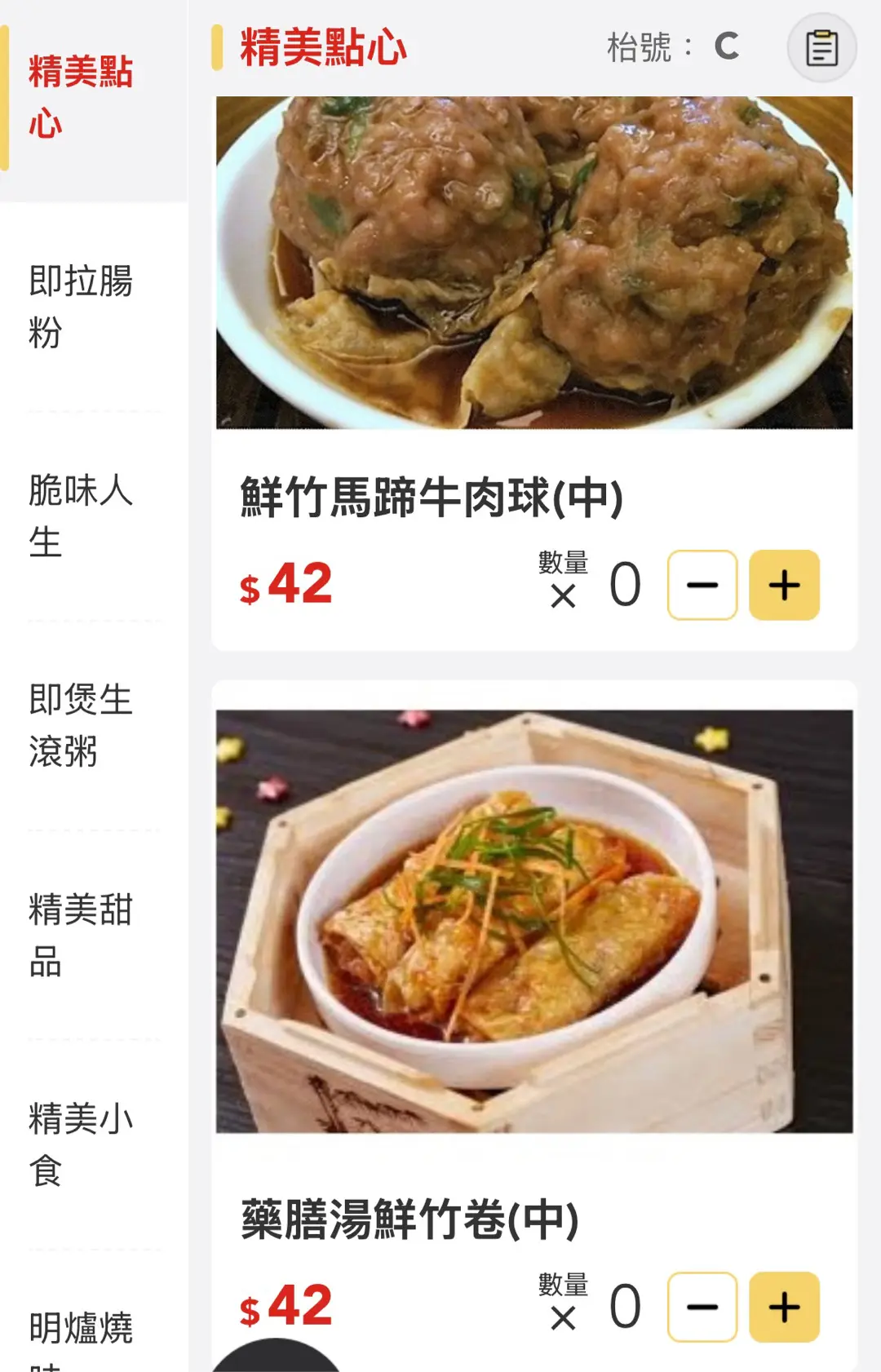This screenshot has height=1372, width=881.
Task: View the 藥膳湯鮮竹卷(中) dish photo
Action: click(x=534, y=921)
